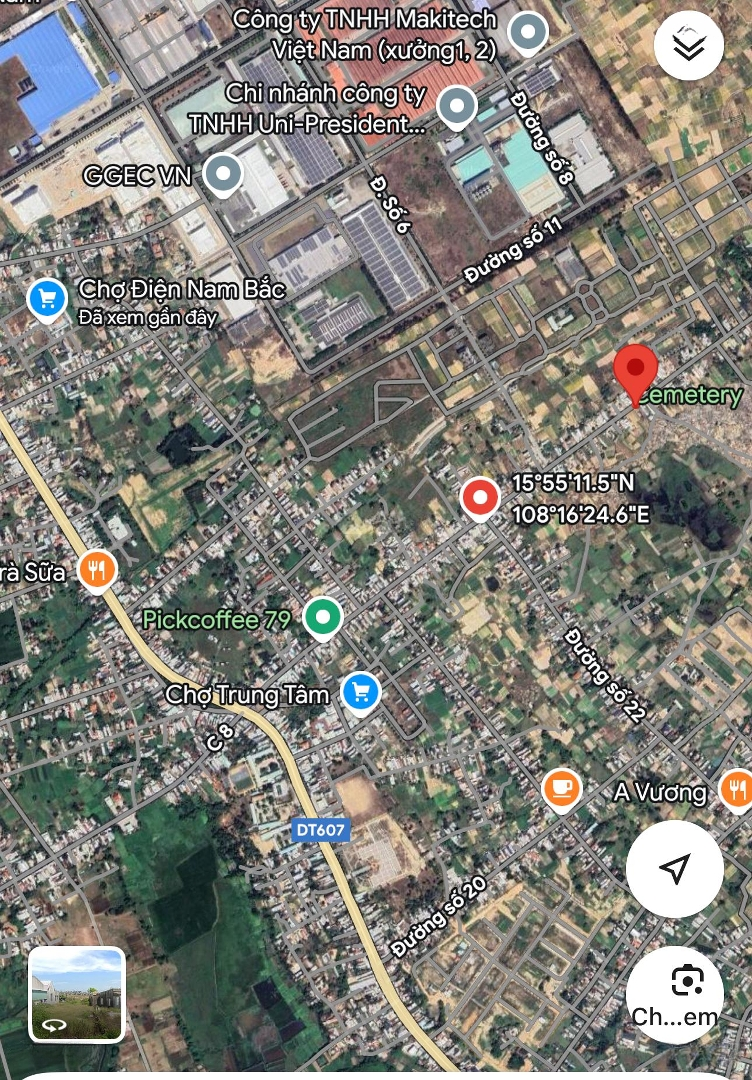Tap the dropped pin at 15°55'11.5"N
Viewport: 752px width, 1080px height.
click(x=481, y=497)
